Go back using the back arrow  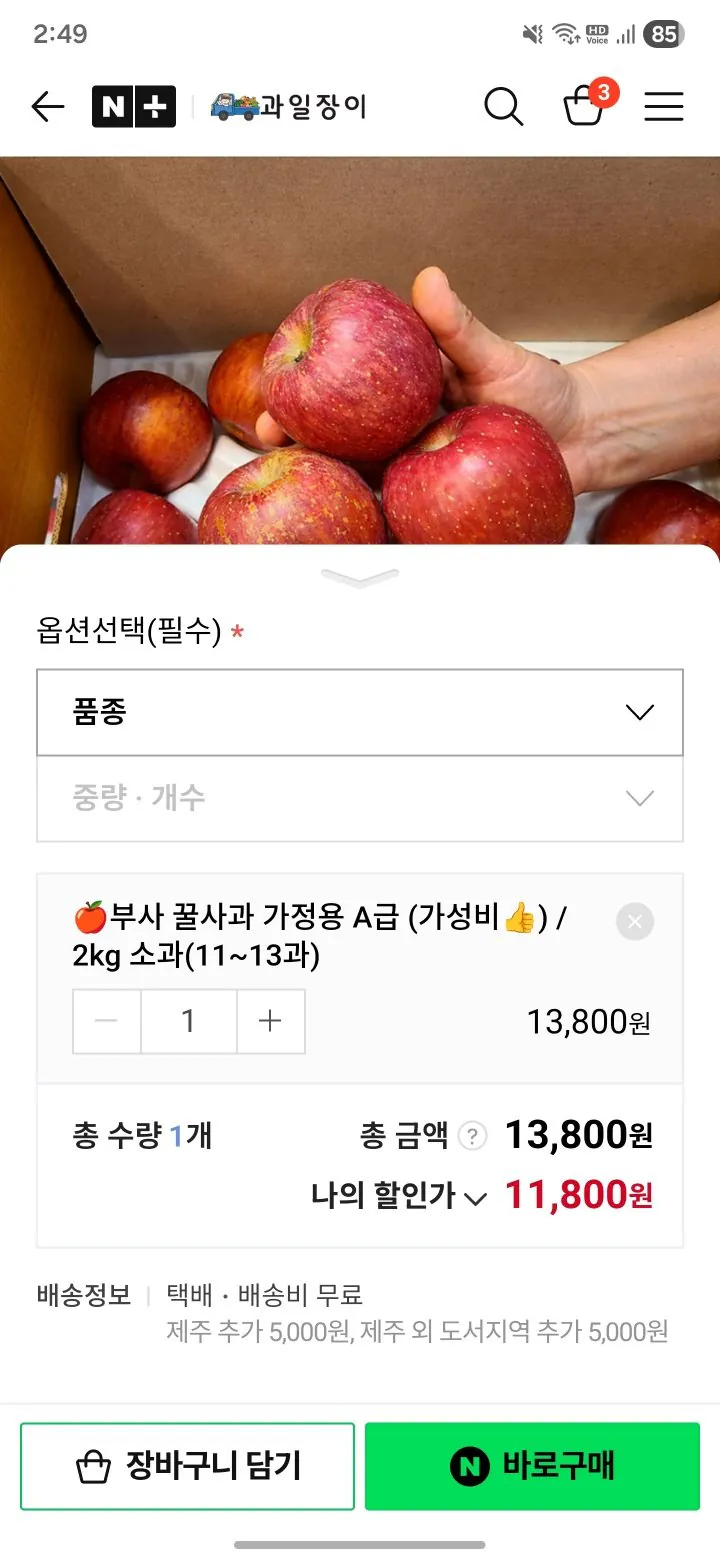click(47, 106)
